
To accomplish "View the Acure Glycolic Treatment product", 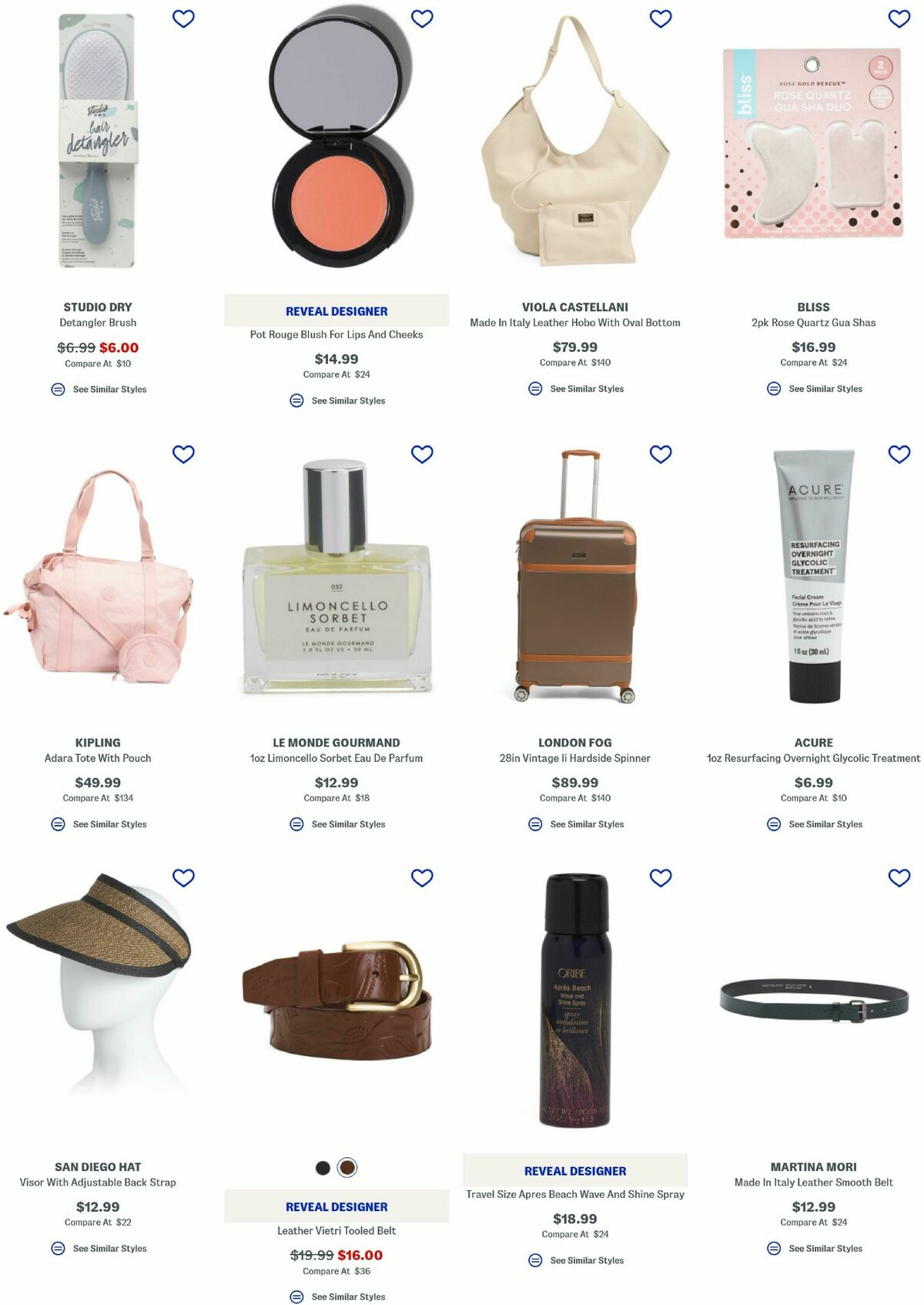I will [x=813, y=758].
